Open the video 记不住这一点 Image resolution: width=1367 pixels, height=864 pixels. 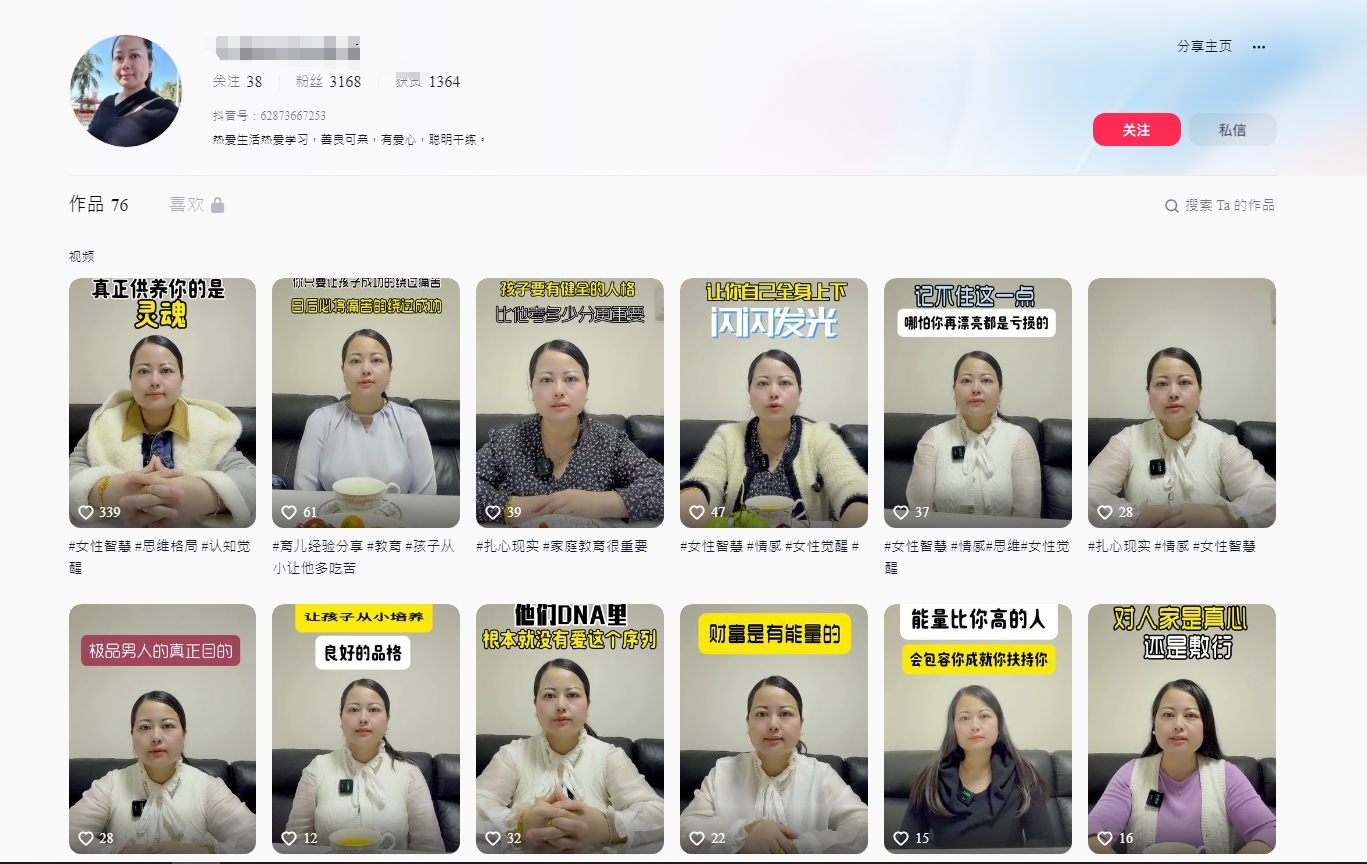point(977,402)
